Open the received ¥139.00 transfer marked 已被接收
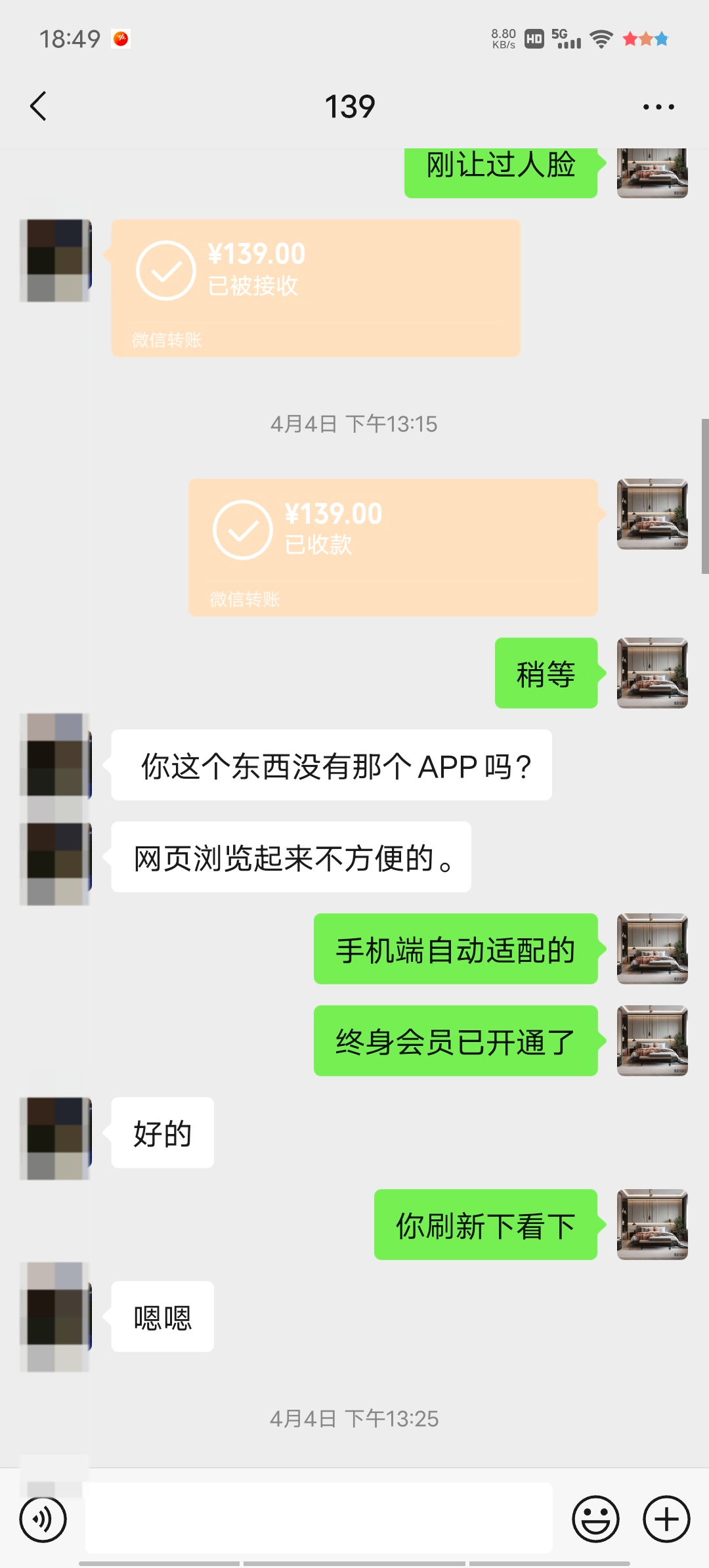The width and height of the screenshot is (709, 1568). click(x=315, y=288)
